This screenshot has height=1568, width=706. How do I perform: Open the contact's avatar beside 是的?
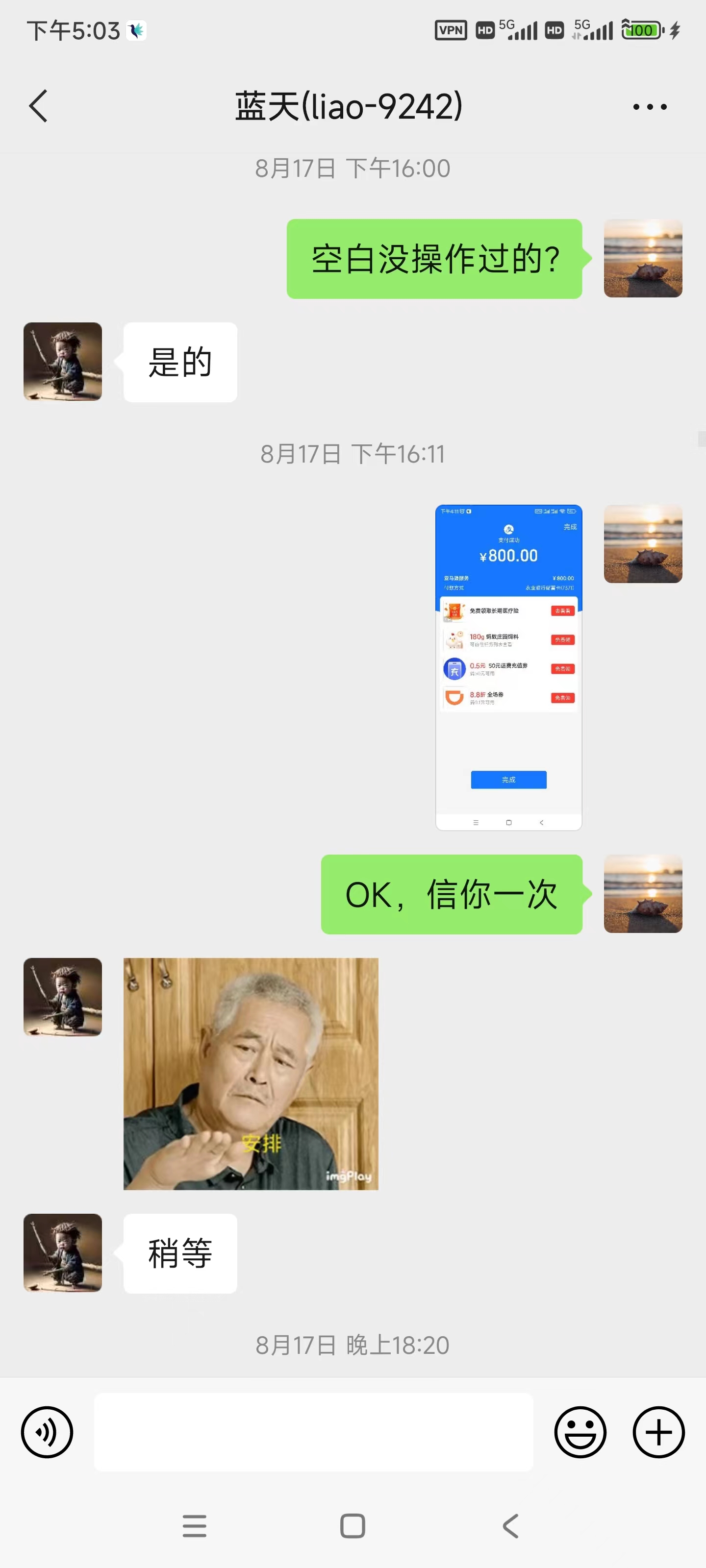point(63,362)
